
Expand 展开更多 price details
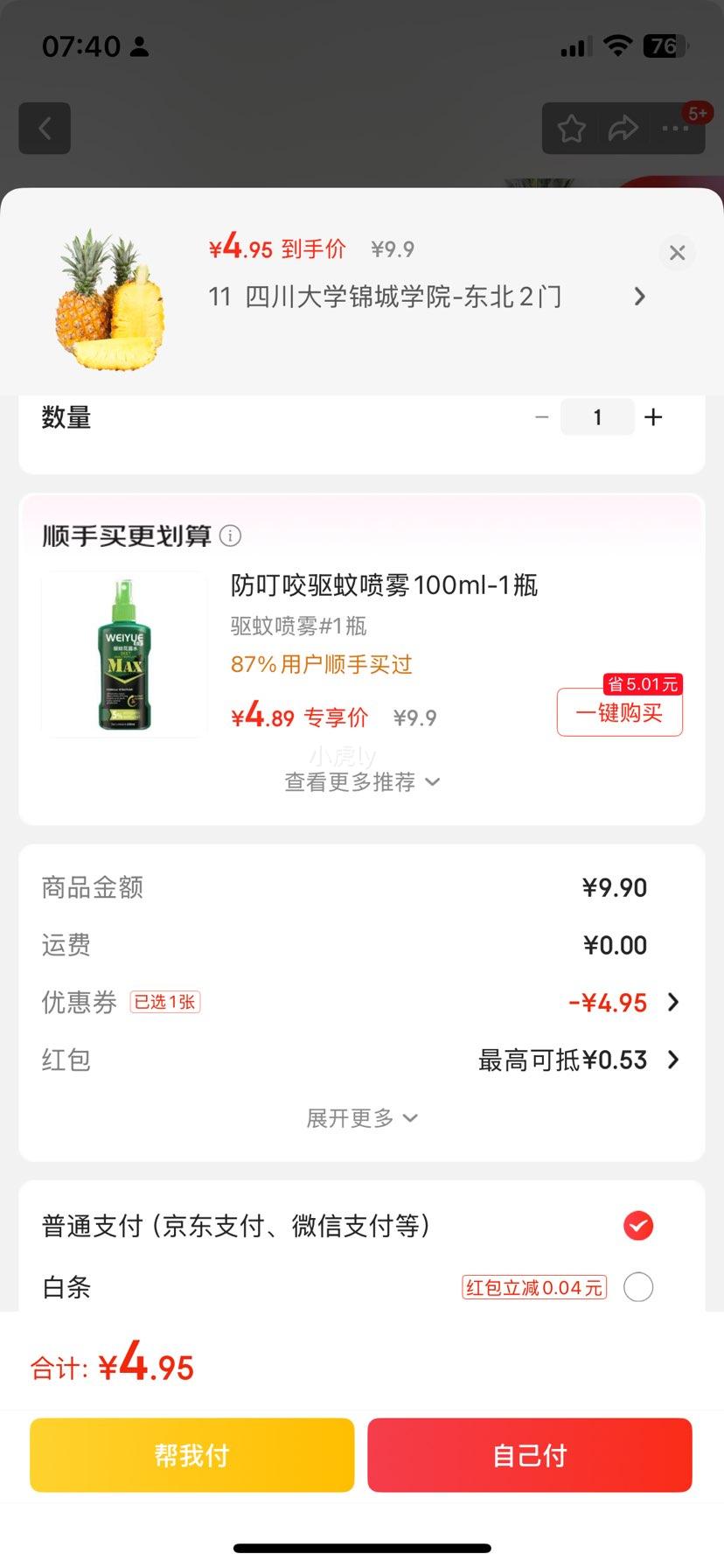(361, 1118)
